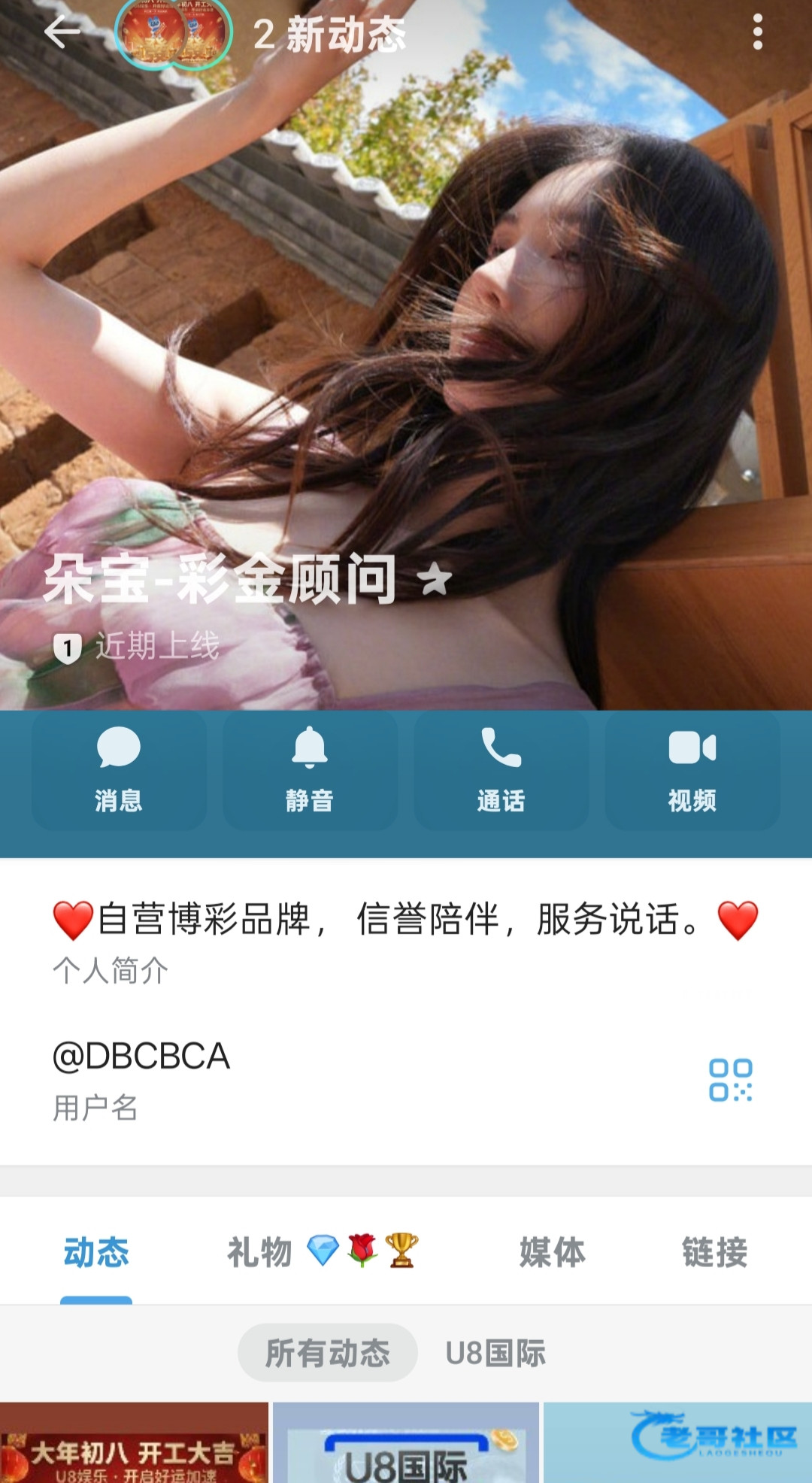812x1483 pixels.
Task: Select the U8国际 filter chip
Action: click(x=495, y=1353)
